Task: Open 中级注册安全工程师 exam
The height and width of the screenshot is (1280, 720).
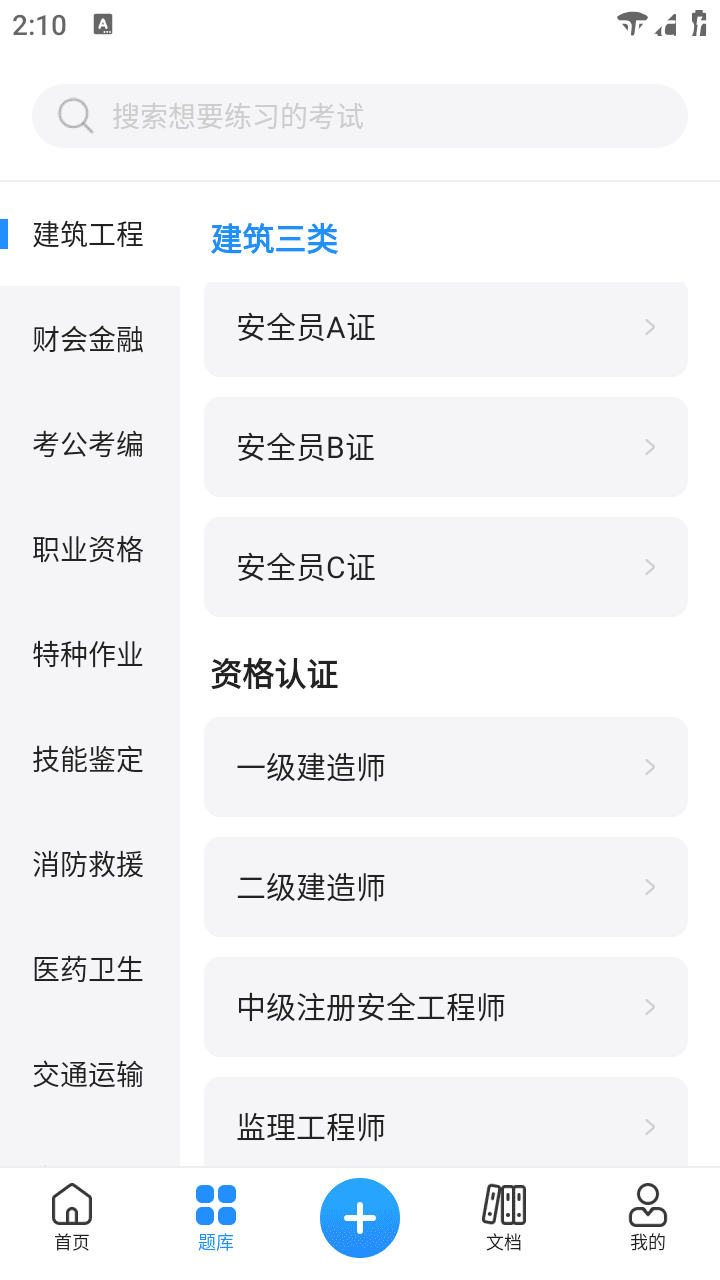Action: point(445,1007)
